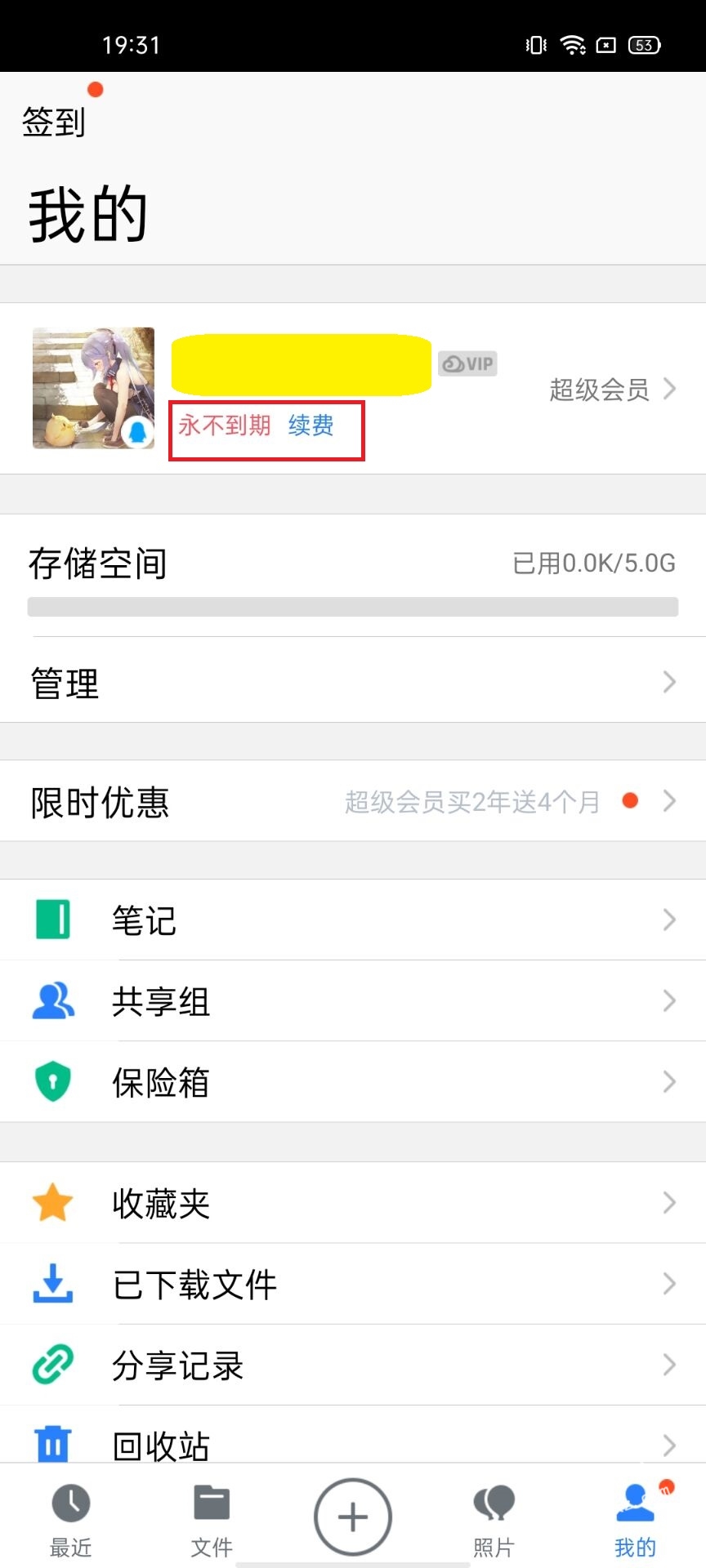The width and height of the screenshot is (706, 1568).
Task: Tap the plus button to add
Action: click(x=353, y=1517)
